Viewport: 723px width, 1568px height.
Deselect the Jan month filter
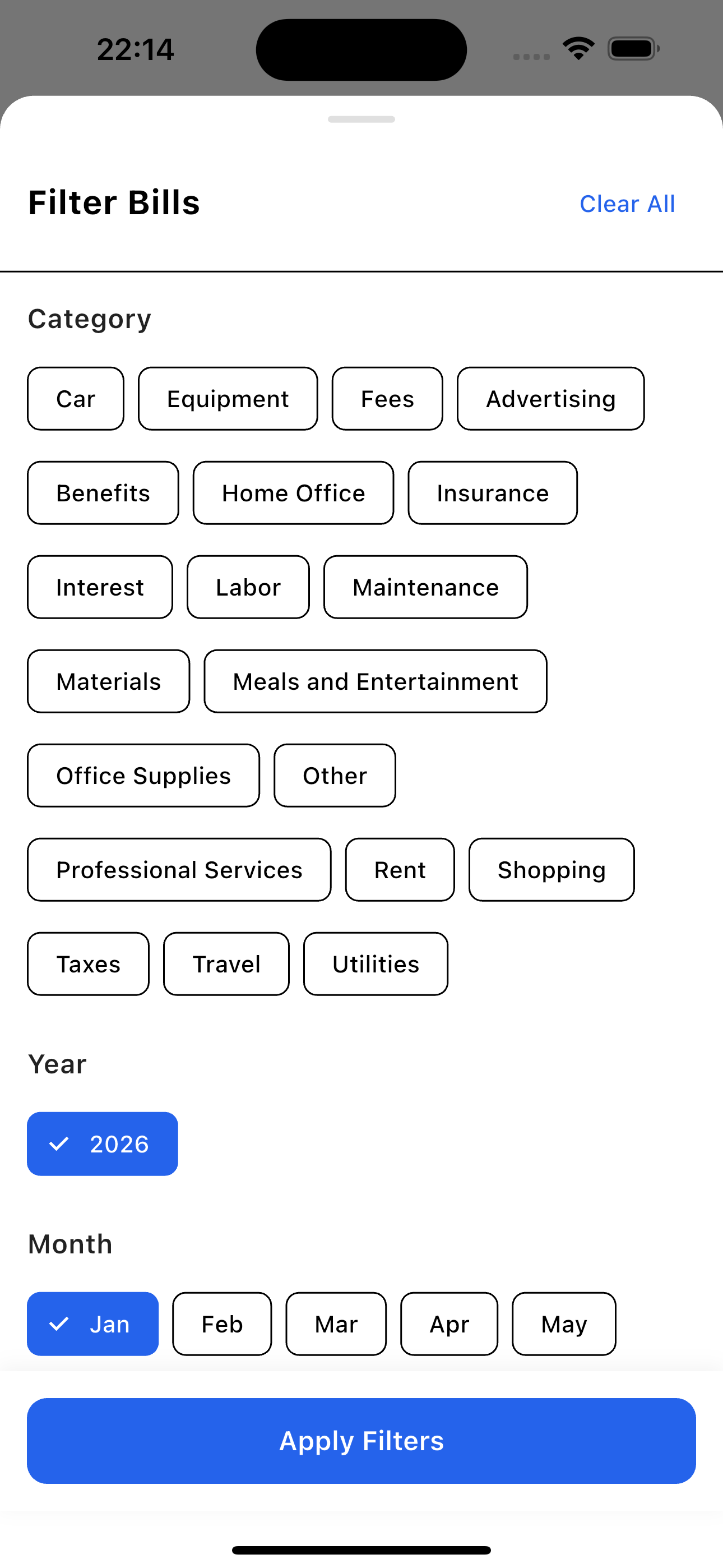pos(92,1324)
